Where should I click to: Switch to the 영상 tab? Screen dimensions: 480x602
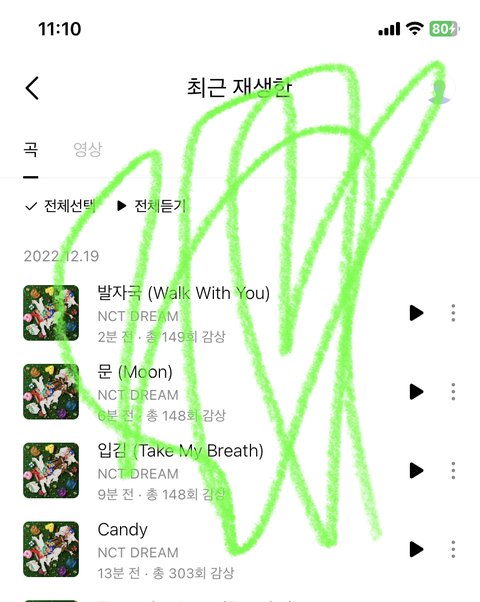coord(88,149)
